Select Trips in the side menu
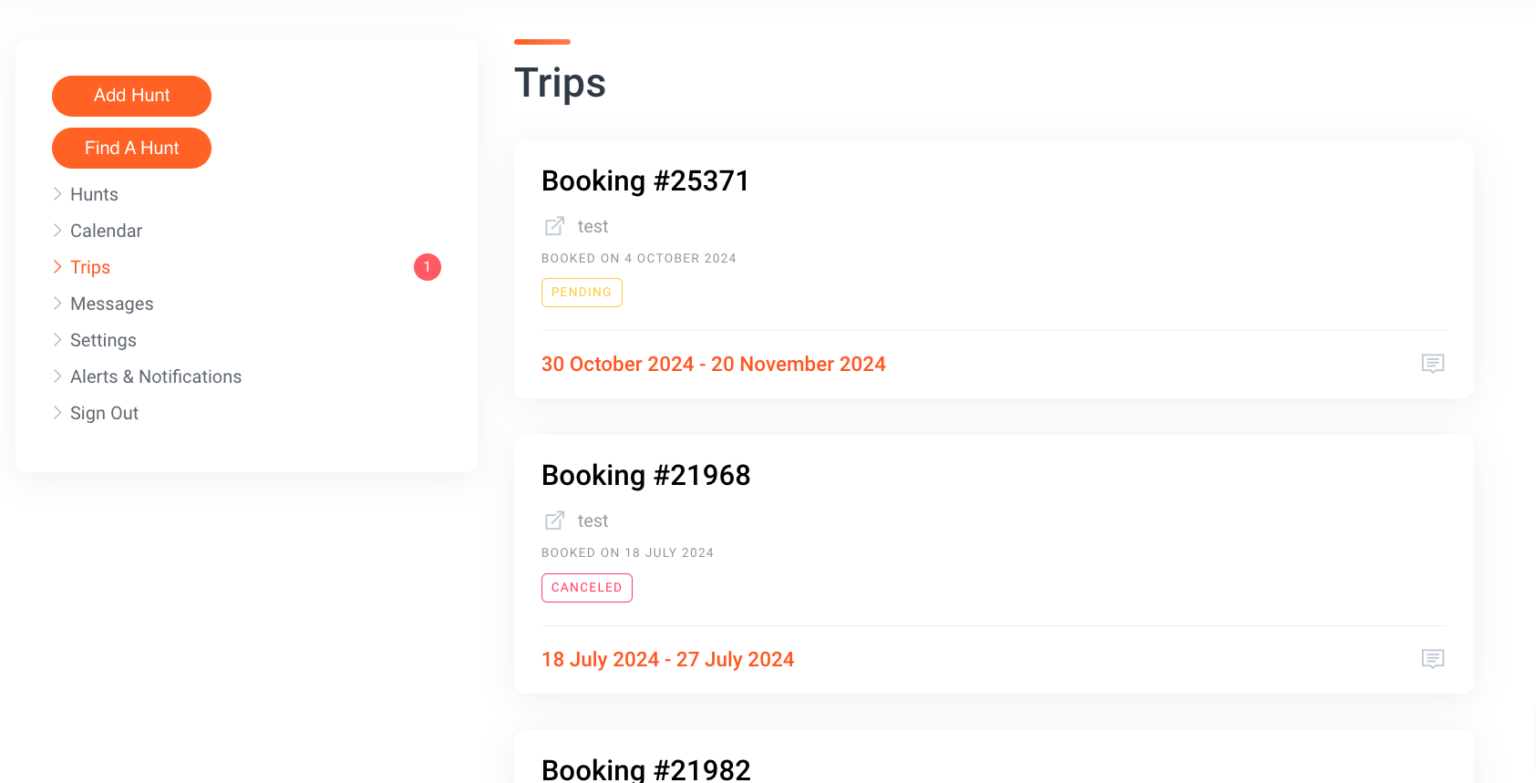This screenshot has height=783, width=1536. pyautogui.click(x=90, y=267)
